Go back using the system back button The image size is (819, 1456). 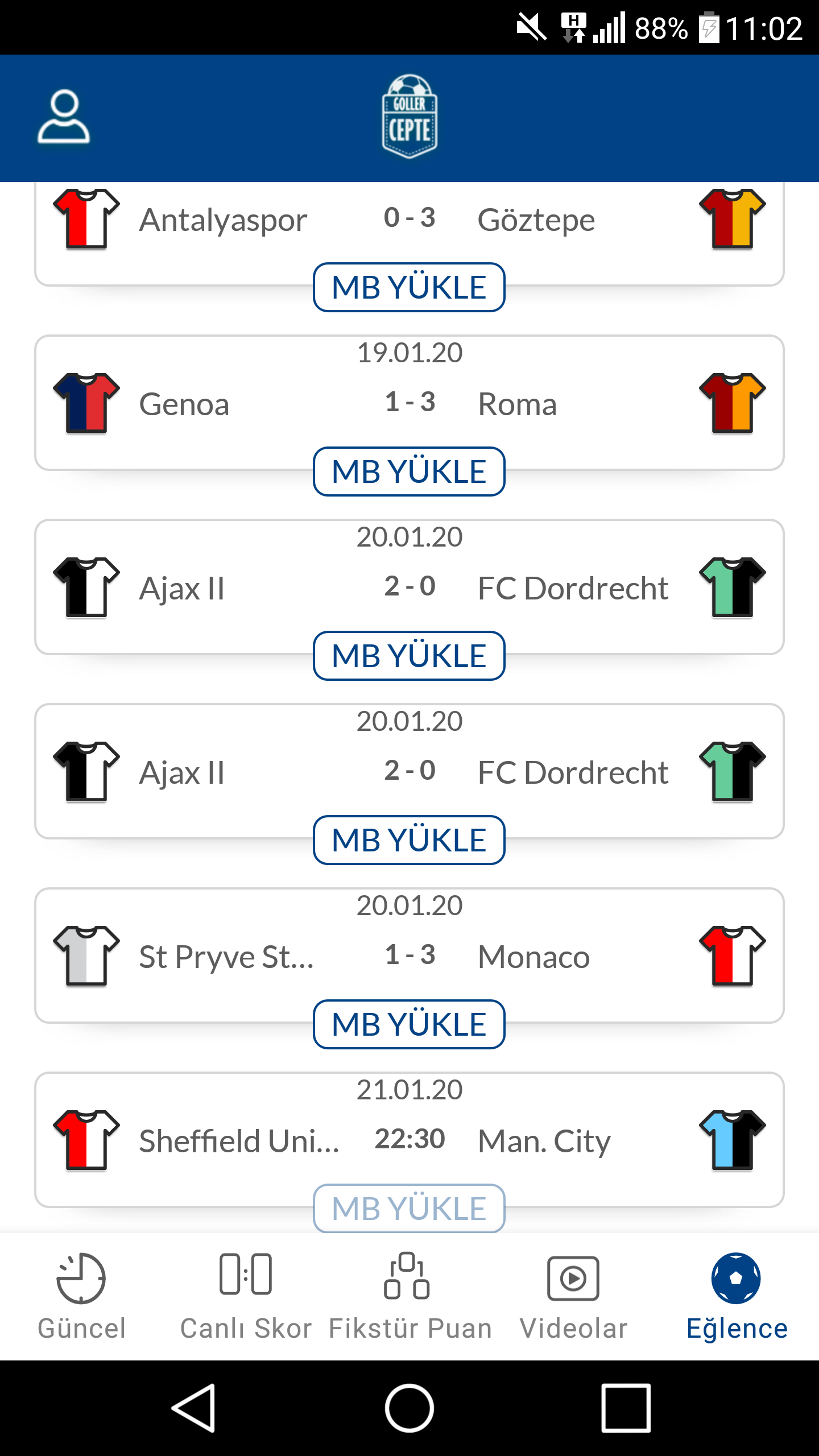click(194, 1408)
